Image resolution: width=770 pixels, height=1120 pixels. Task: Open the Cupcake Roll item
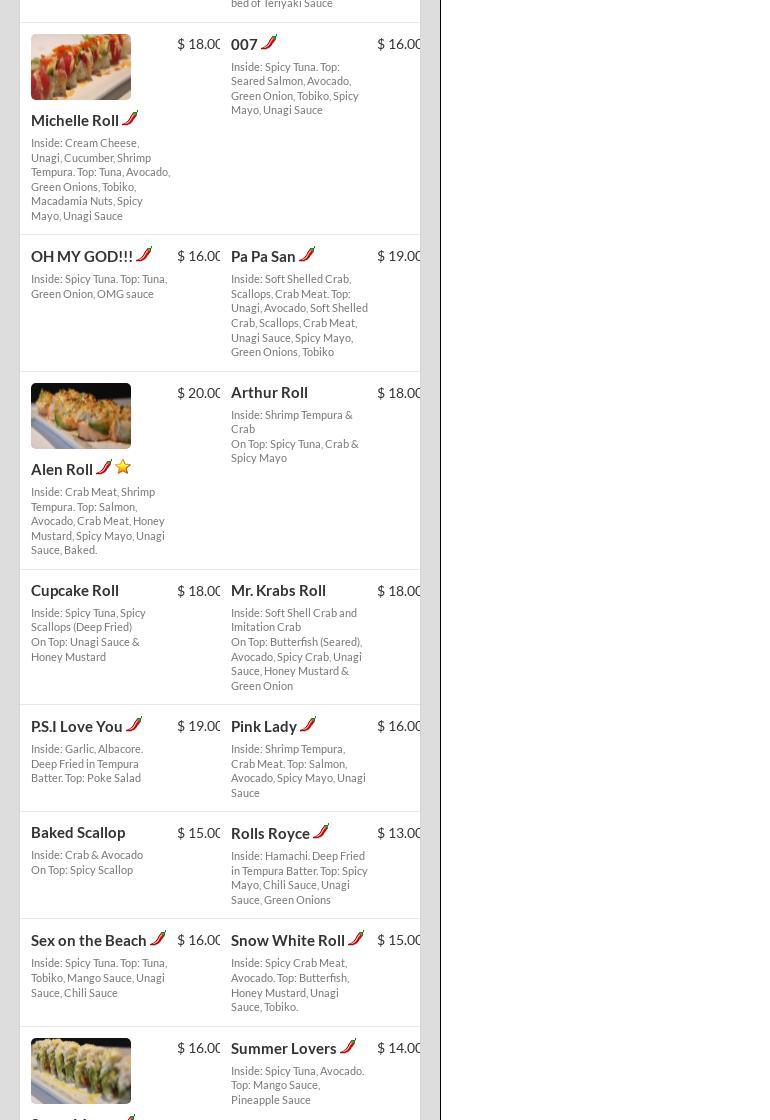pyautogui.click(x=75, y=591)
